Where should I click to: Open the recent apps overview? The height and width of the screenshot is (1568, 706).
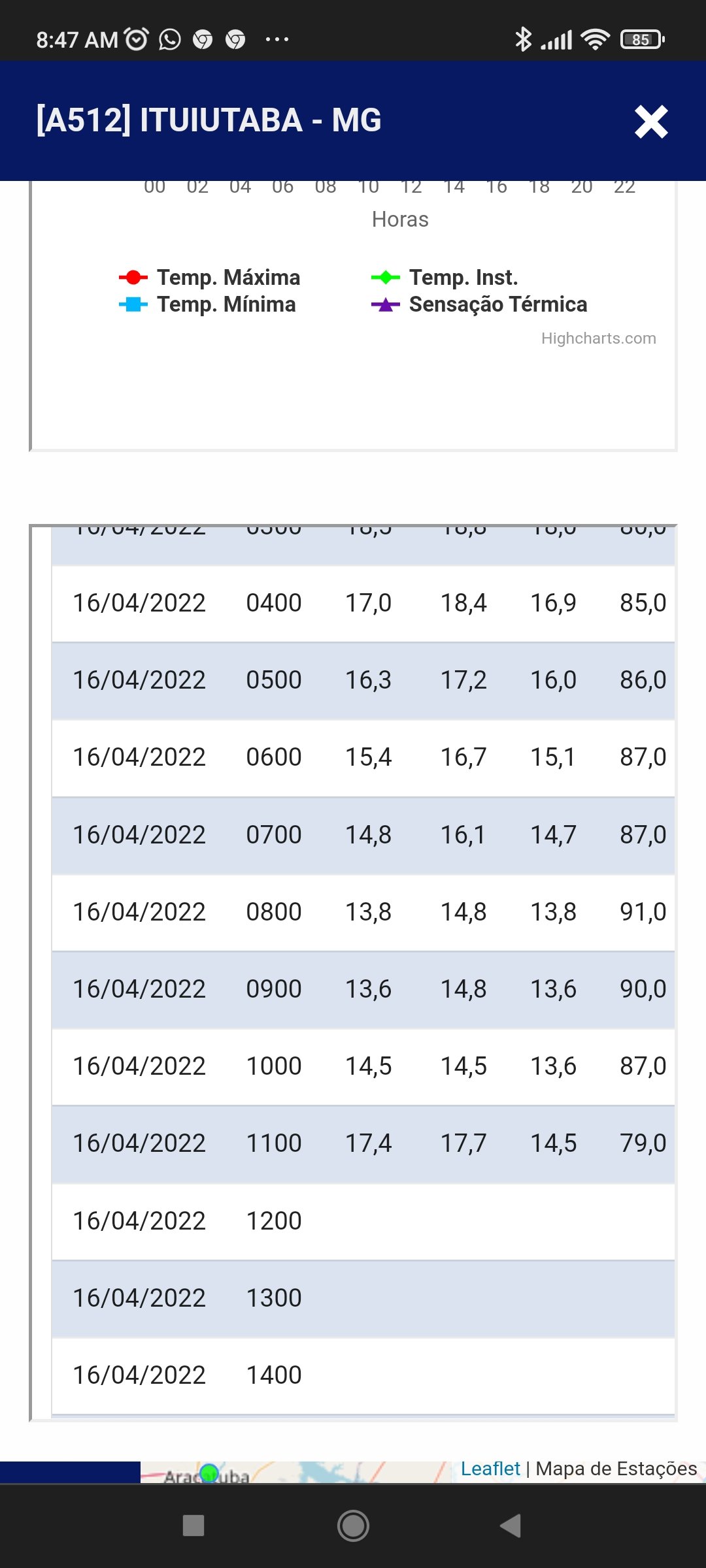[x=193, y=1526]
